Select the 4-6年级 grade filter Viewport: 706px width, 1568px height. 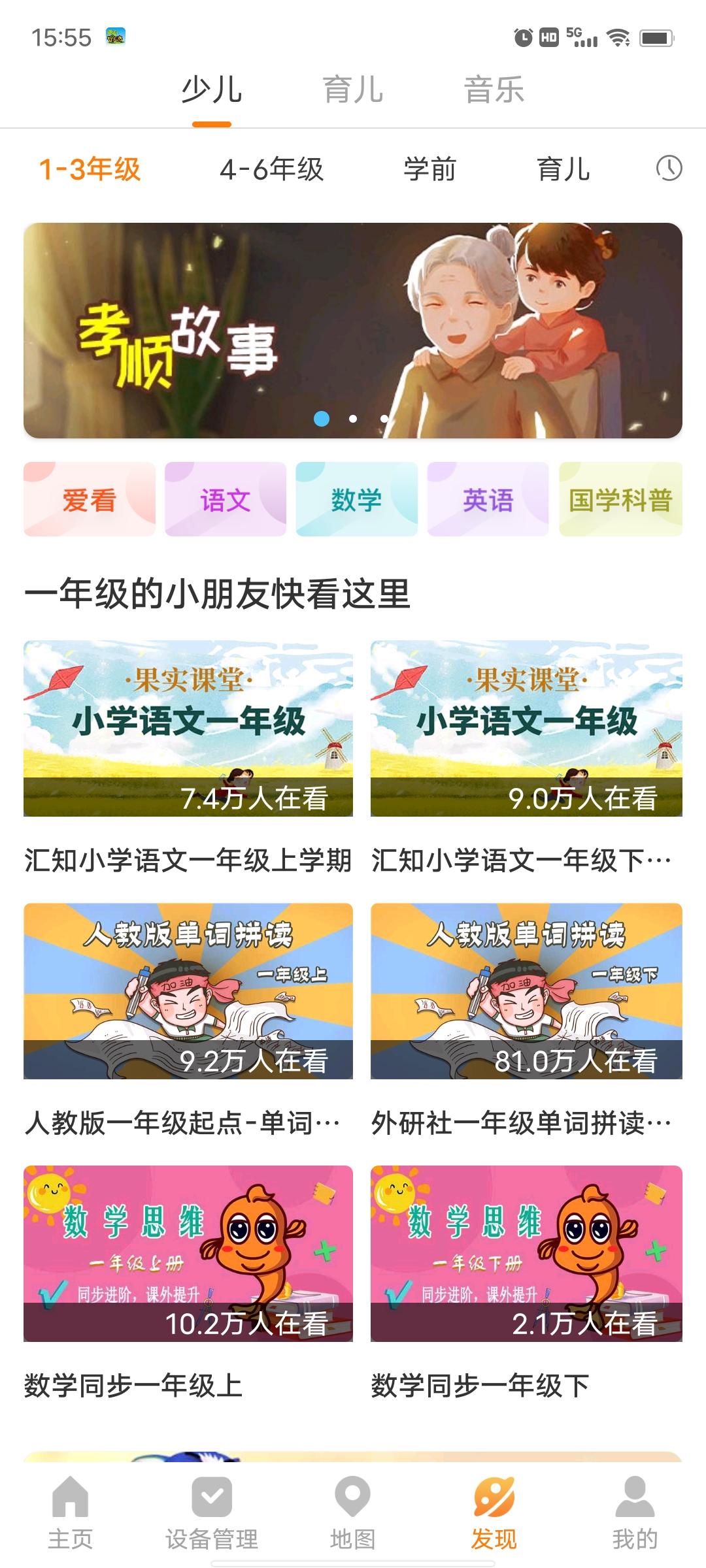pos(273,170)
